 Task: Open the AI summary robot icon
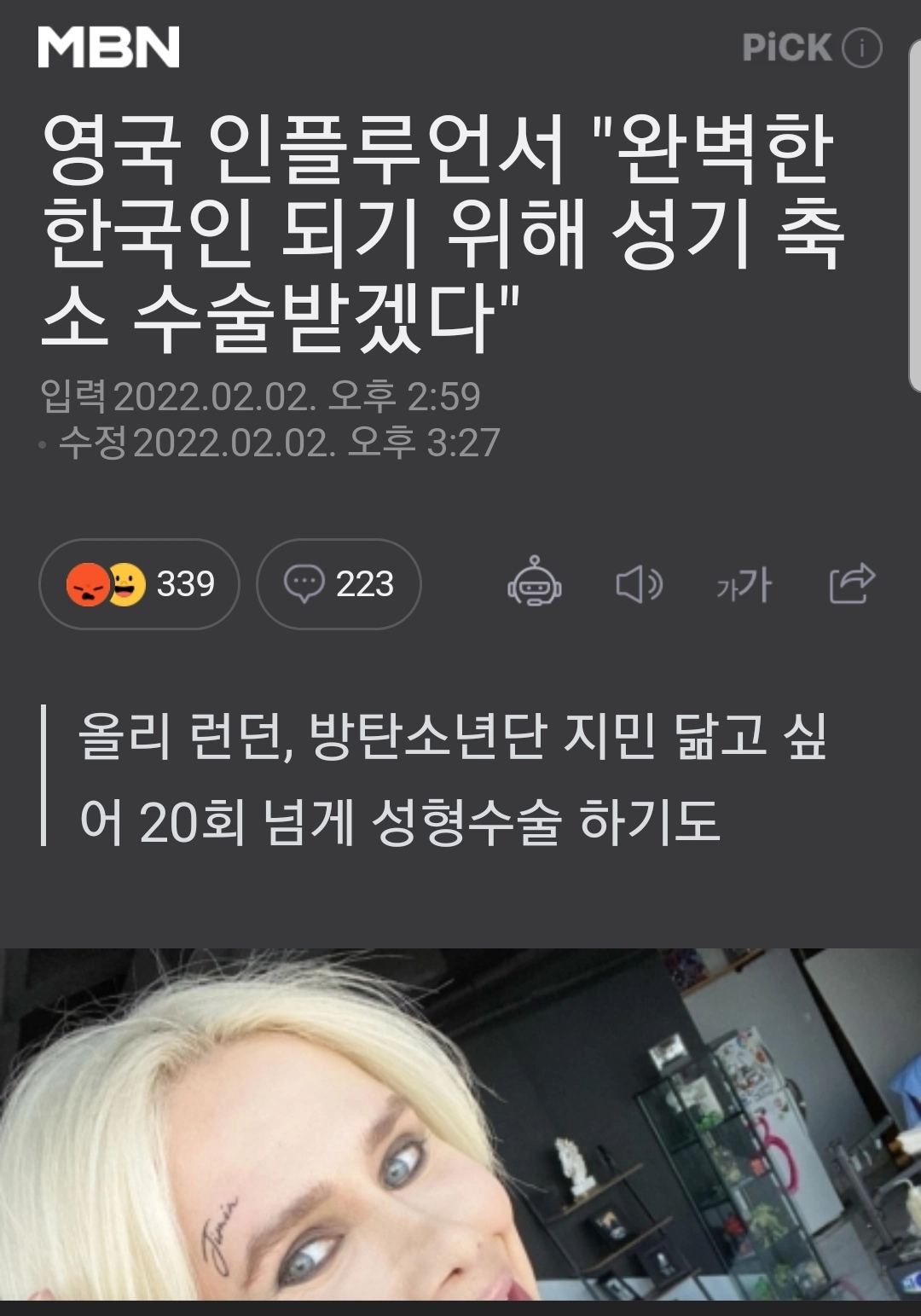point(535,583)
